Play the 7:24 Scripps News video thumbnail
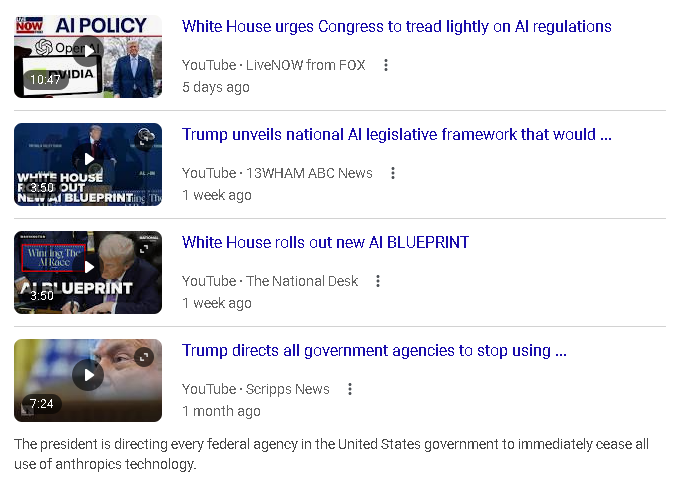Viewport: 682px width, 482px height. pyautogui.click(x=88, y=380)
